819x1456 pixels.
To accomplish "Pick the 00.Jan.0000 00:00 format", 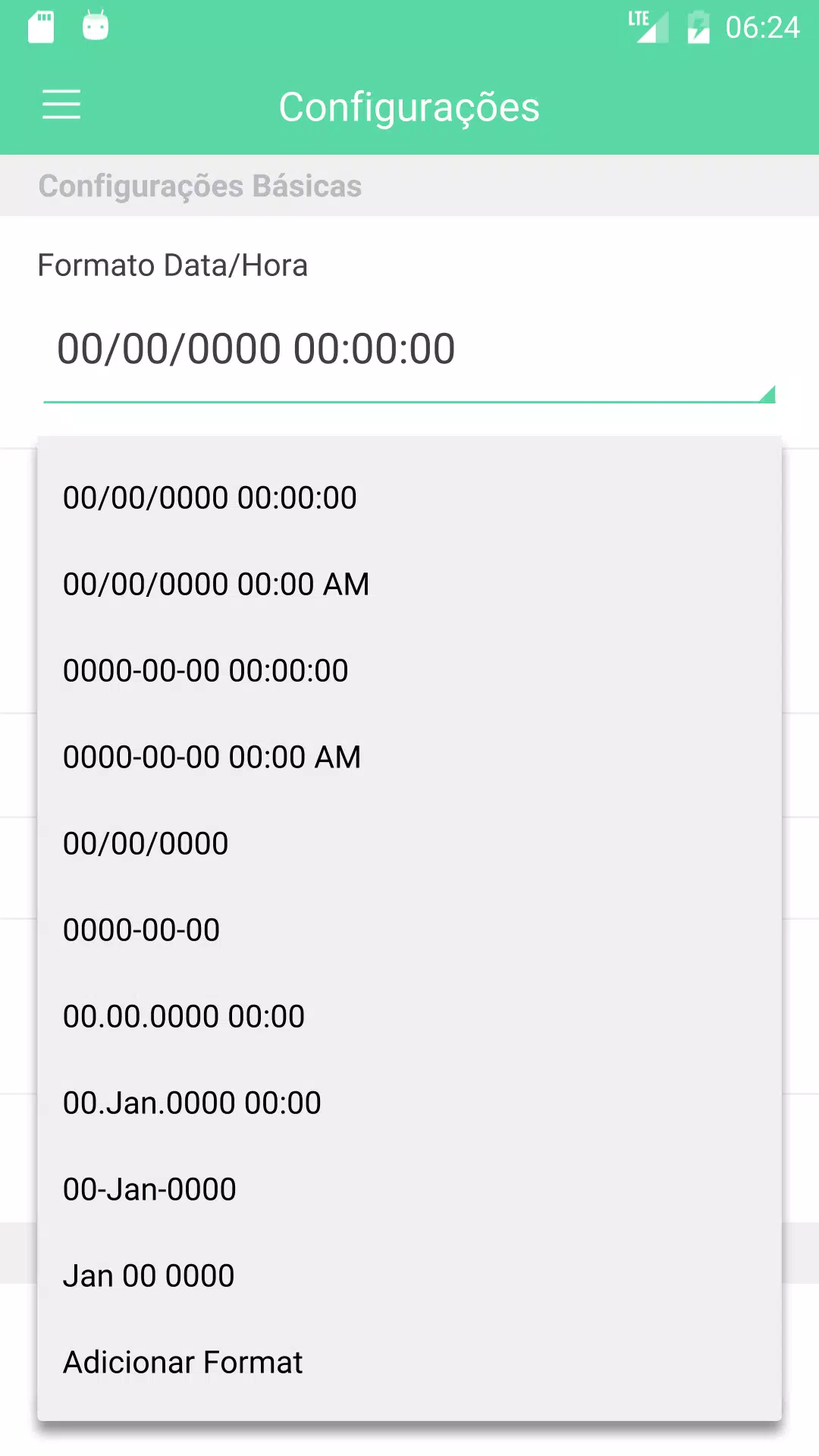I will pyautogui.click(x=409, y=1103).
